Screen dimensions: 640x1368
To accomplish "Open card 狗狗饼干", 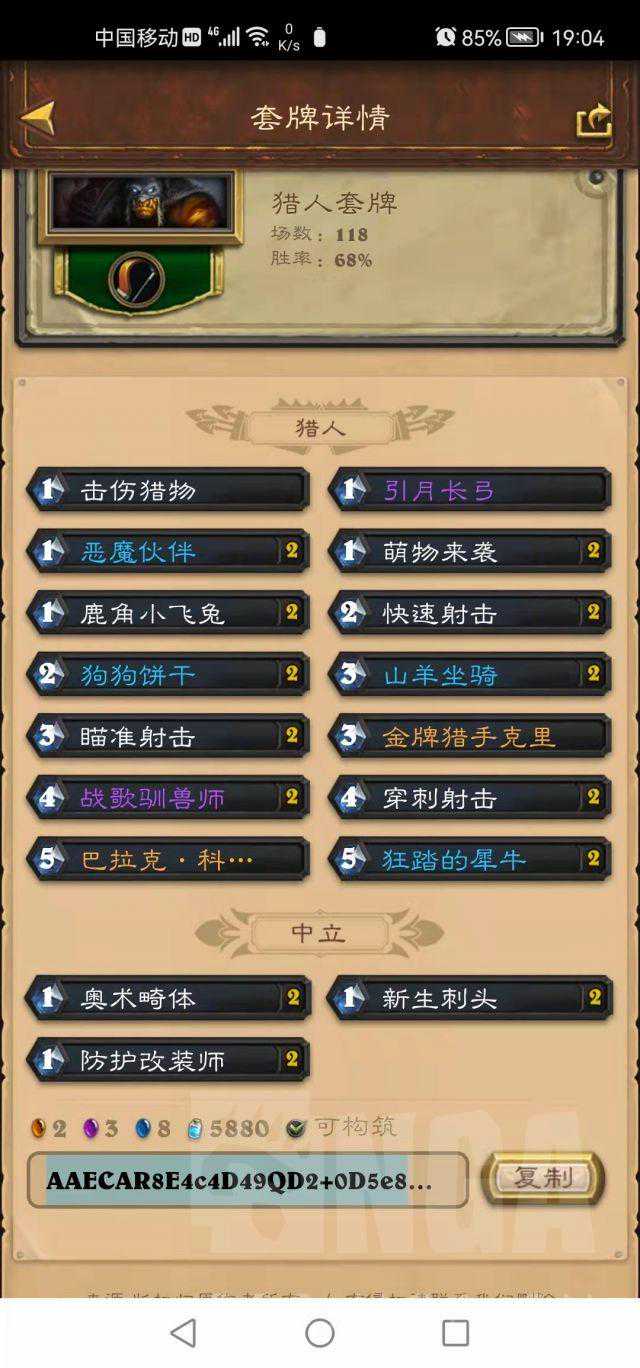I will click(168, 675).
